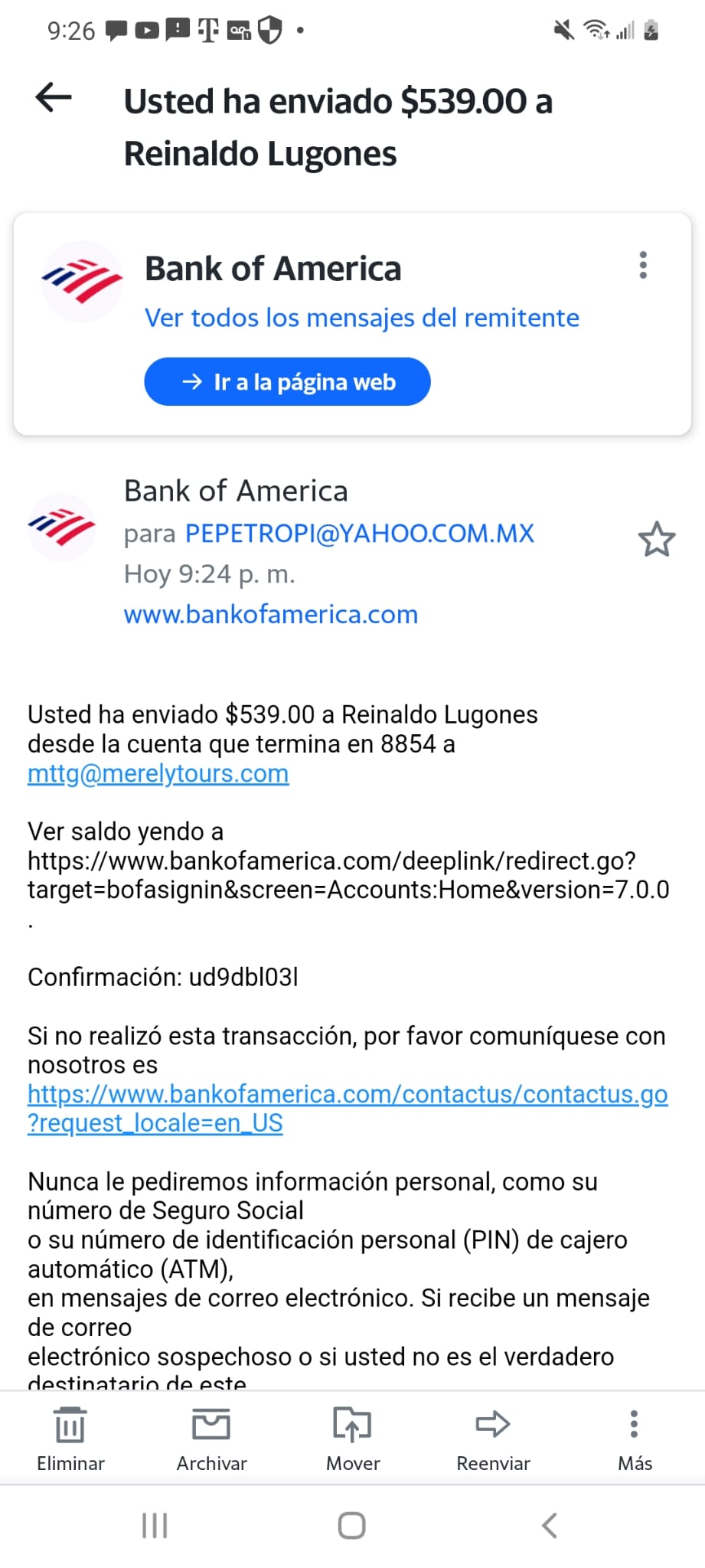This screenshot has width=705, height=1568.
Task: Tap Ir a la página web button
Action: (x=287, y=381)
